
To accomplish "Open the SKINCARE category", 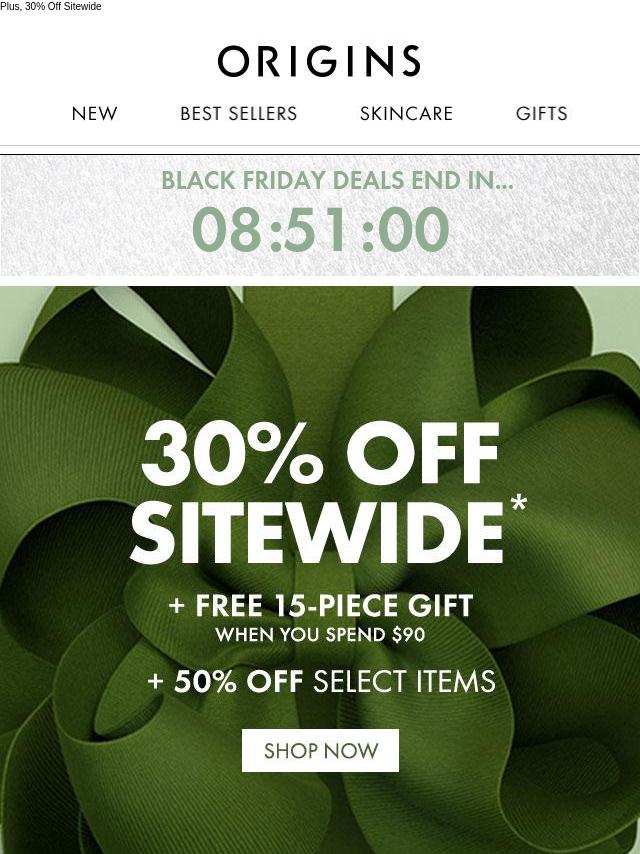I will pyautogui.click(x=406, y=114).
